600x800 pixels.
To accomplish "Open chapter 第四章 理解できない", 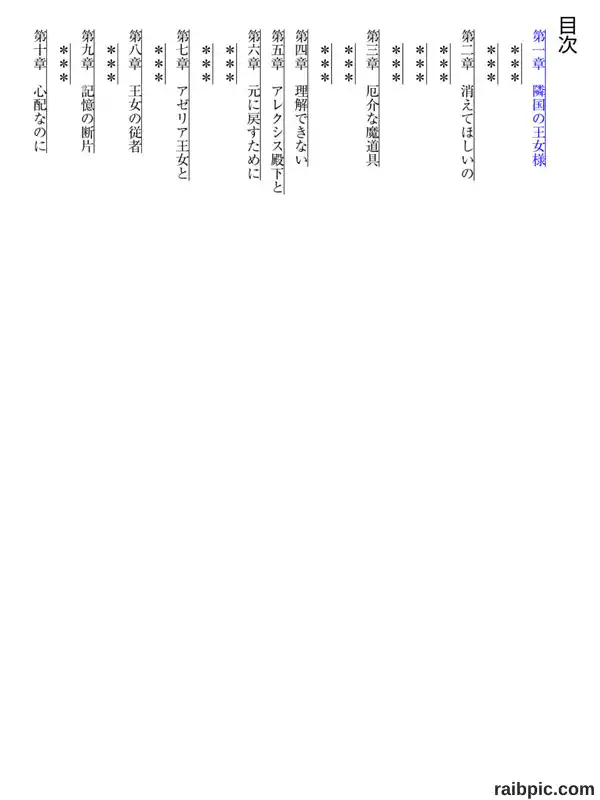I will tap(302, 97).
